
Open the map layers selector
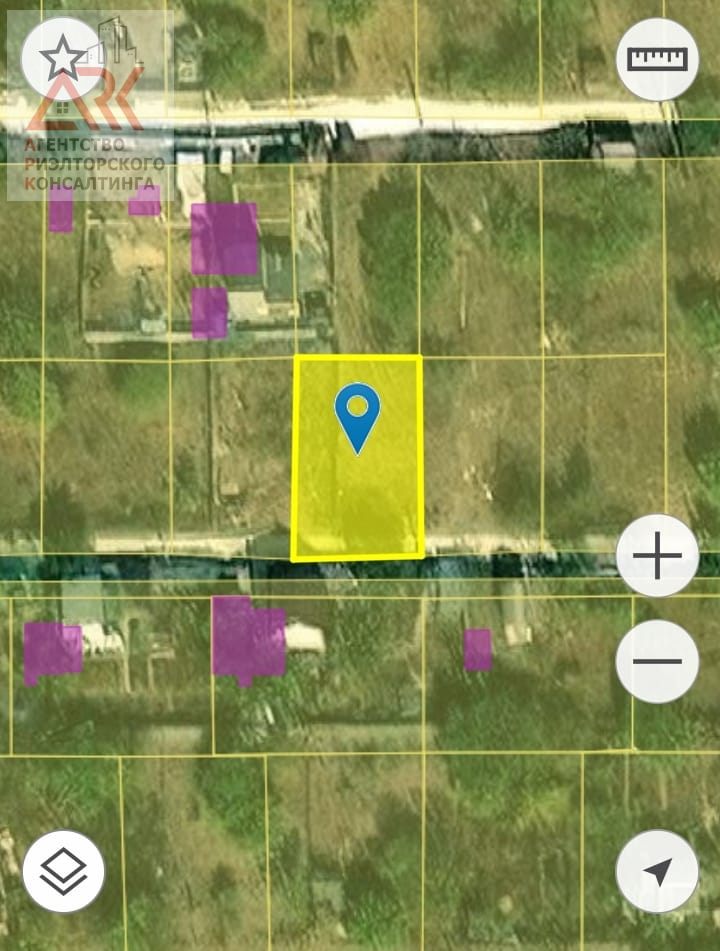64,870
